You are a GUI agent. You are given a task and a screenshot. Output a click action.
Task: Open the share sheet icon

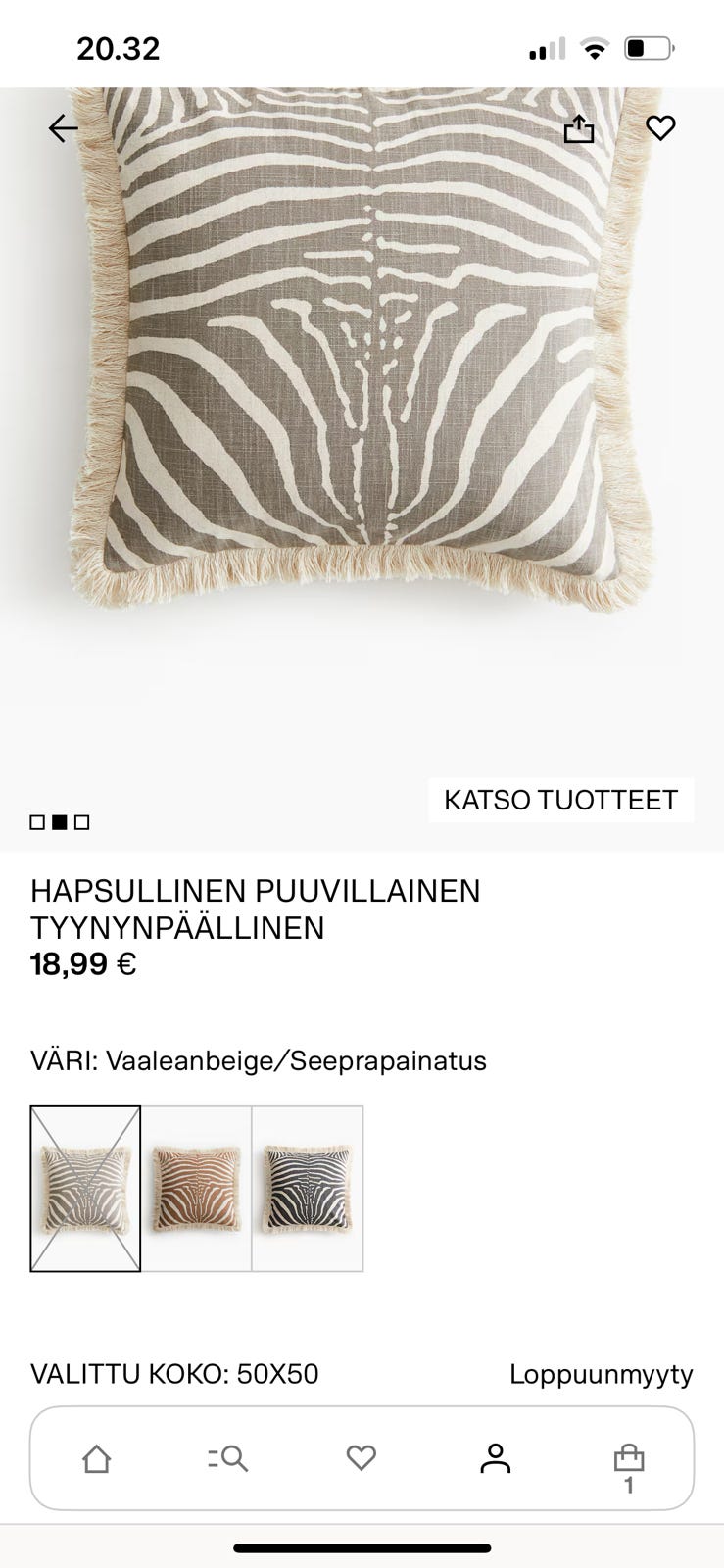(581, 127)
